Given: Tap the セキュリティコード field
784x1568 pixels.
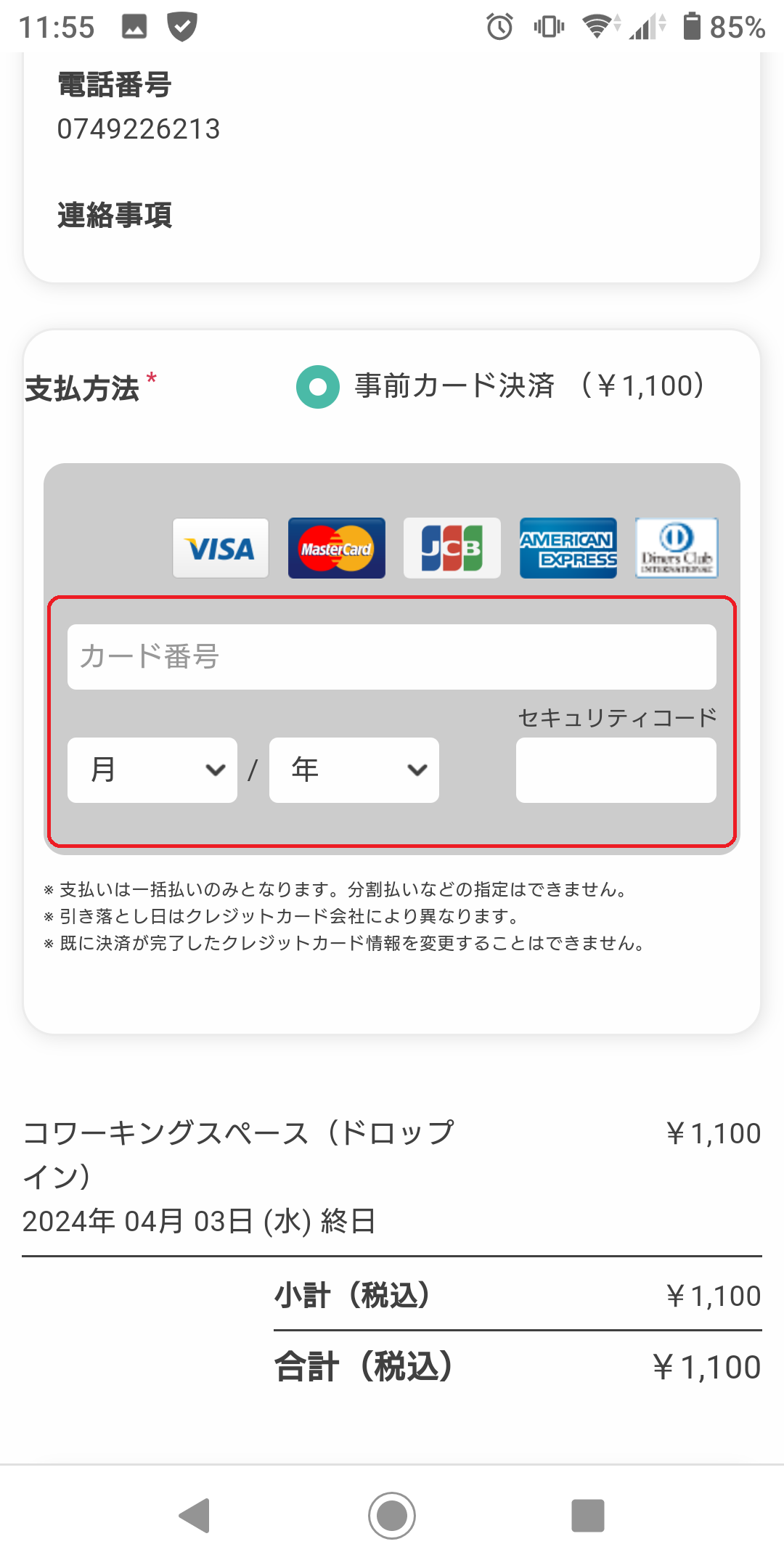Looking at the screenshot, I should [616, 770].
